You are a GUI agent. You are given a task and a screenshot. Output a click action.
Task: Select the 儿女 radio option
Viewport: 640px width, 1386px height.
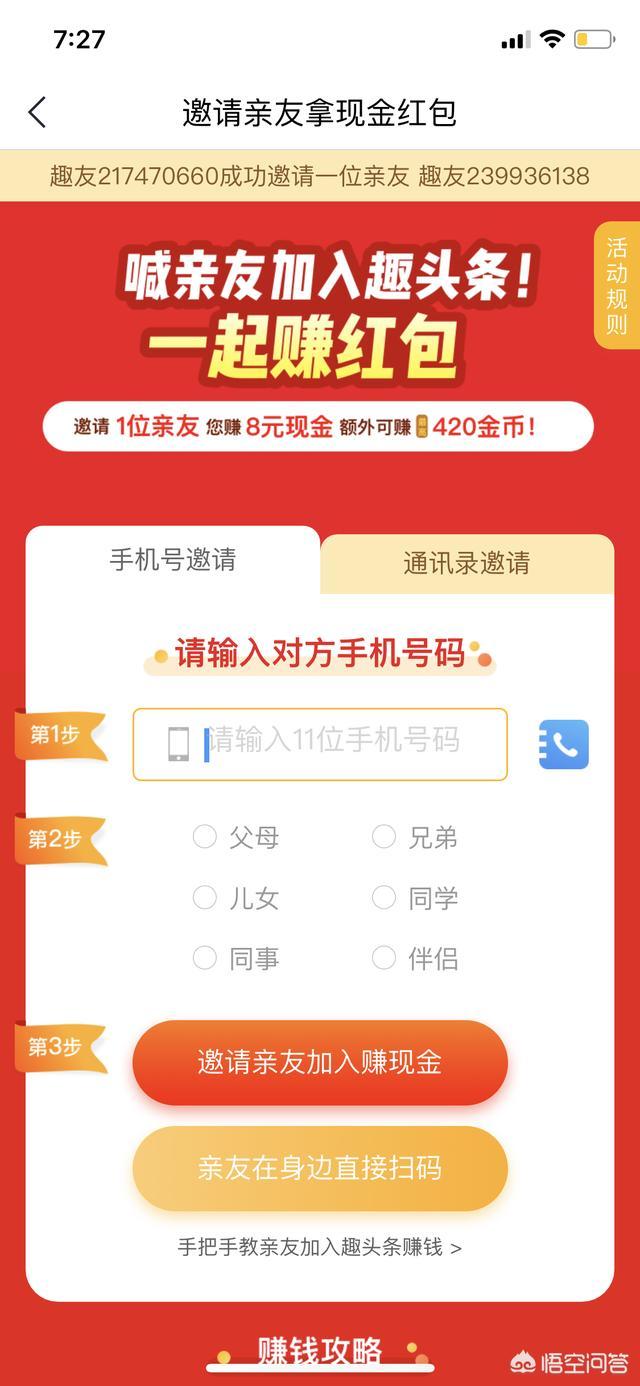pyautogui.click(x=205, y=898)
